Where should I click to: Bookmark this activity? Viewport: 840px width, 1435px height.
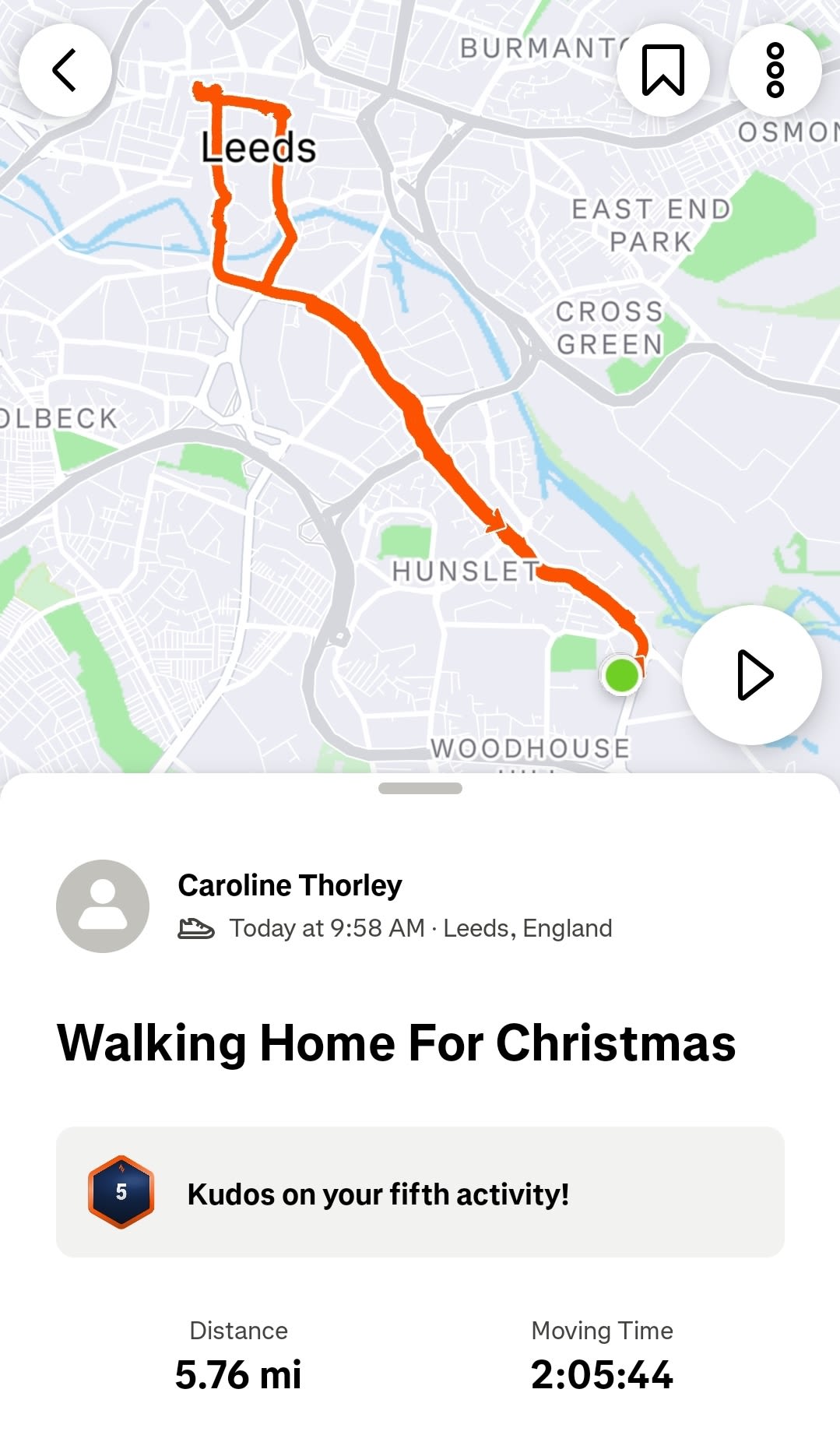663,70
